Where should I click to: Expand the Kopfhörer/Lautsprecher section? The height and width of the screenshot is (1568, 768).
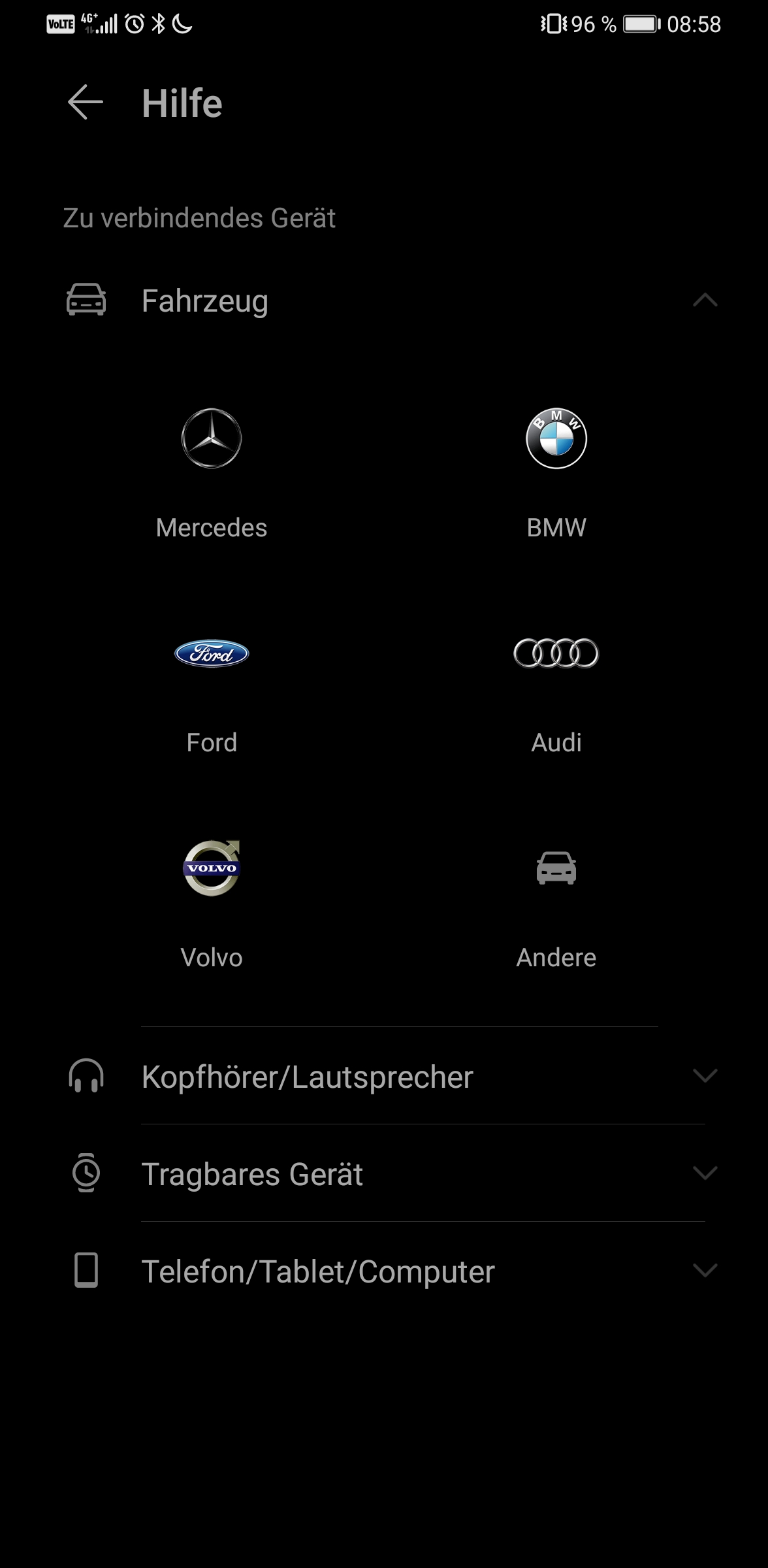tap(384, 1076)
